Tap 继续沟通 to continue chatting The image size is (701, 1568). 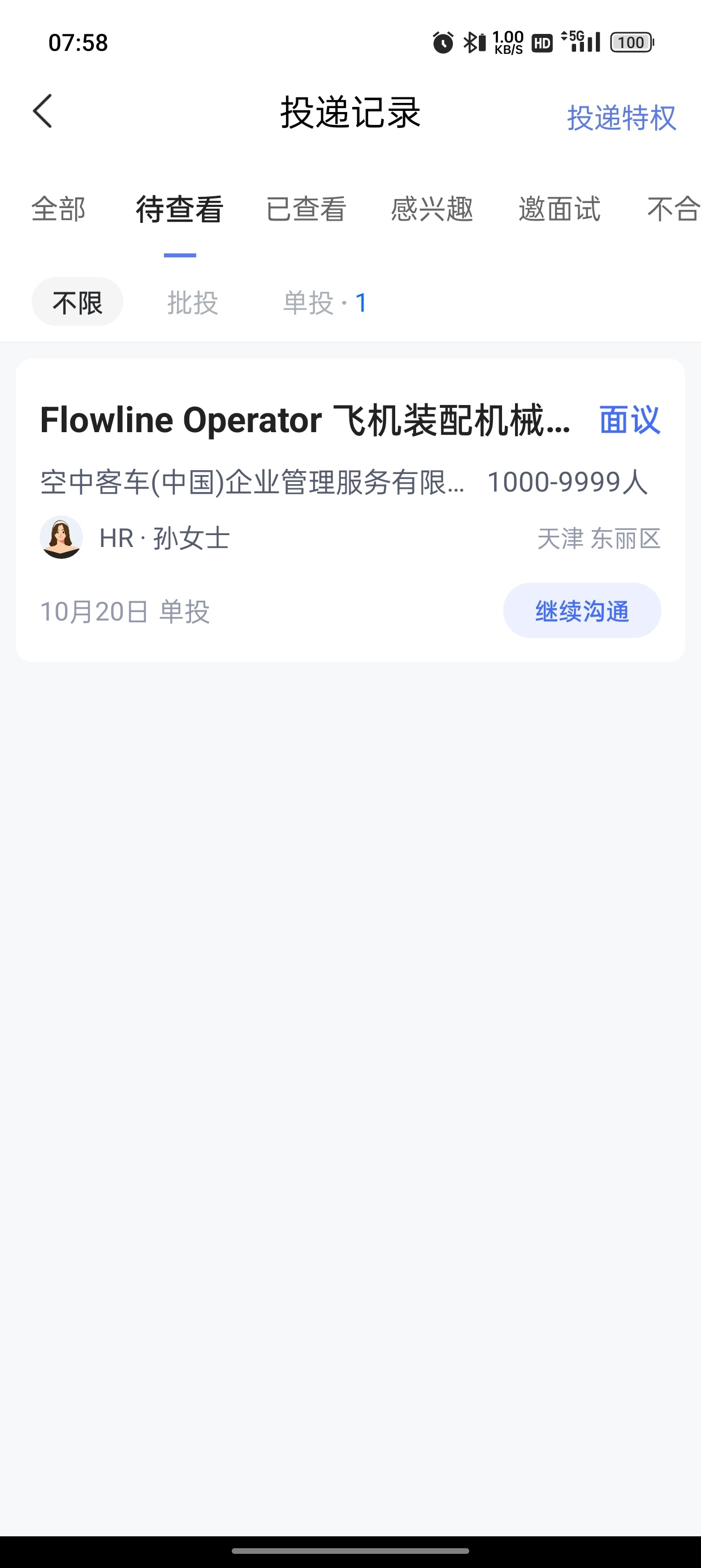coord(582,610)
